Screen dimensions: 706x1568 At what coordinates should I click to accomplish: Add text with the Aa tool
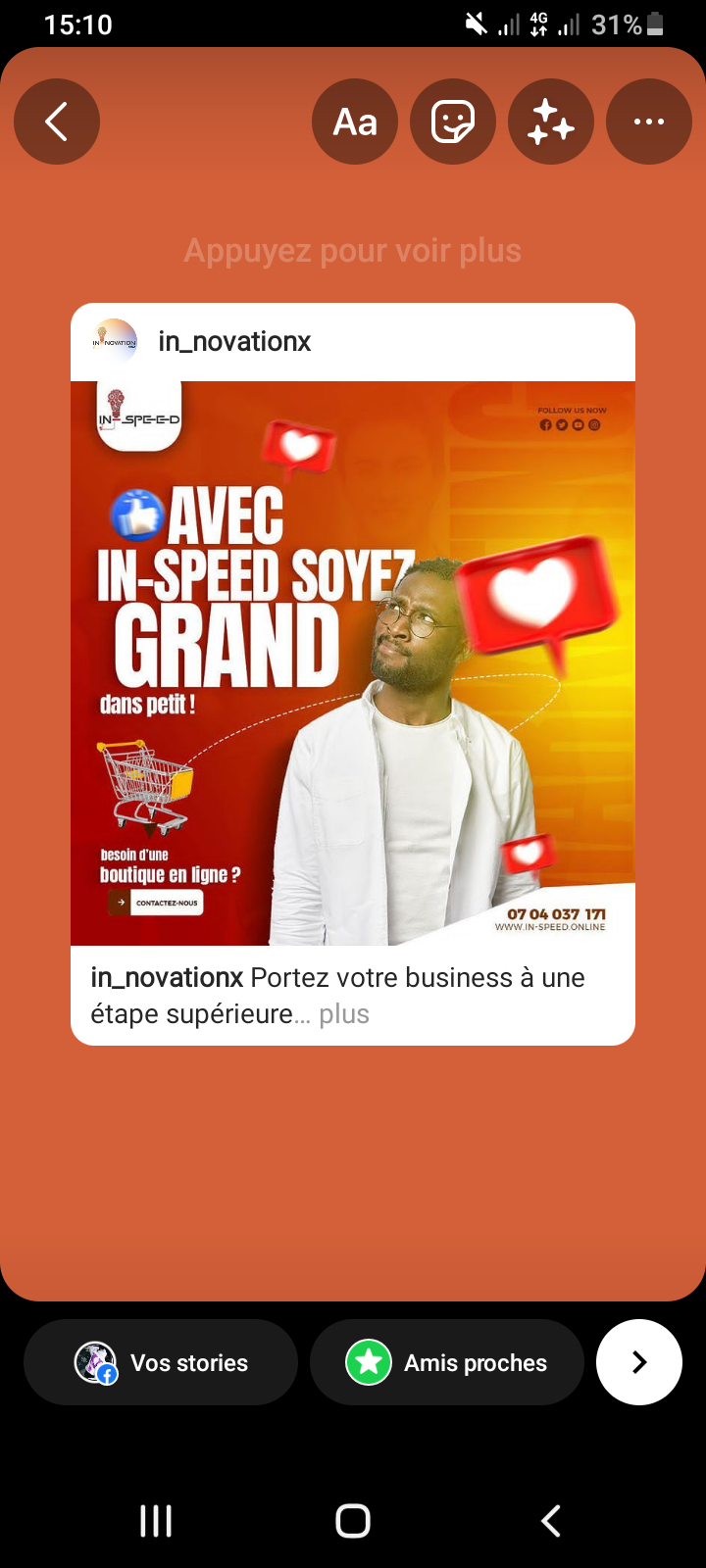(355, 122)
